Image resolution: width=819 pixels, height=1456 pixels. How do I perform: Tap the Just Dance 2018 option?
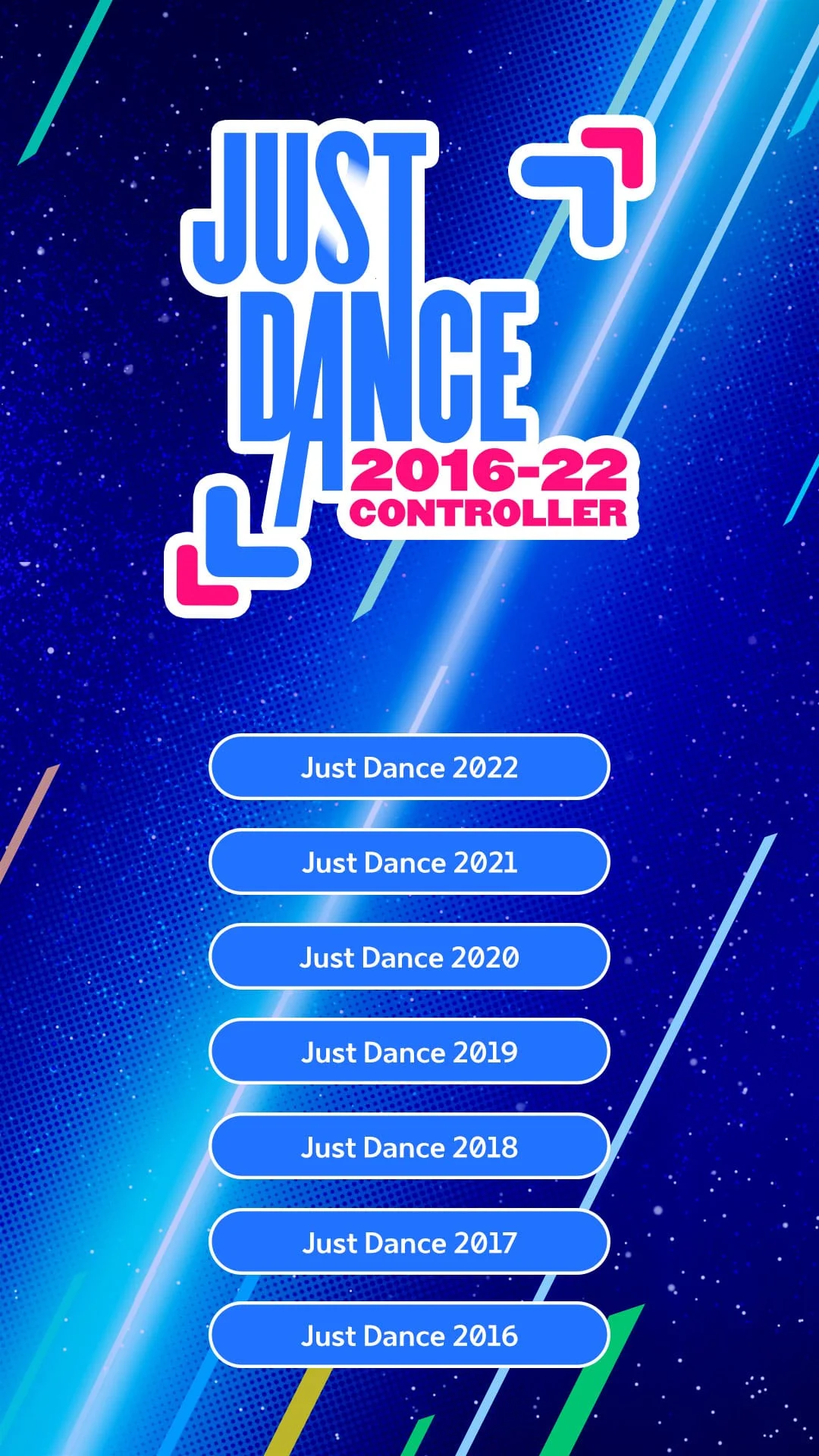point(409,1146)
